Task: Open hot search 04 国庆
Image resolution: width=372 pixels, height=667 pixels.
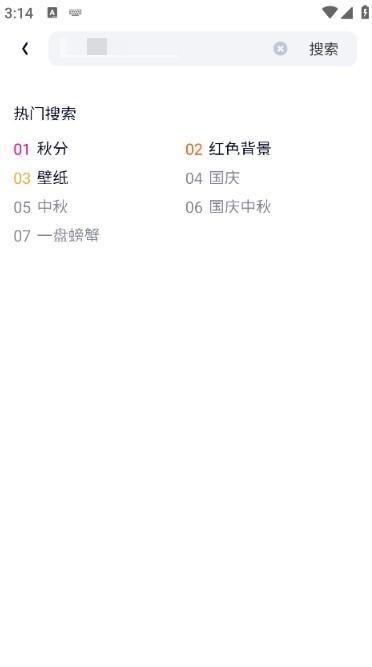Action: [213, 178]
